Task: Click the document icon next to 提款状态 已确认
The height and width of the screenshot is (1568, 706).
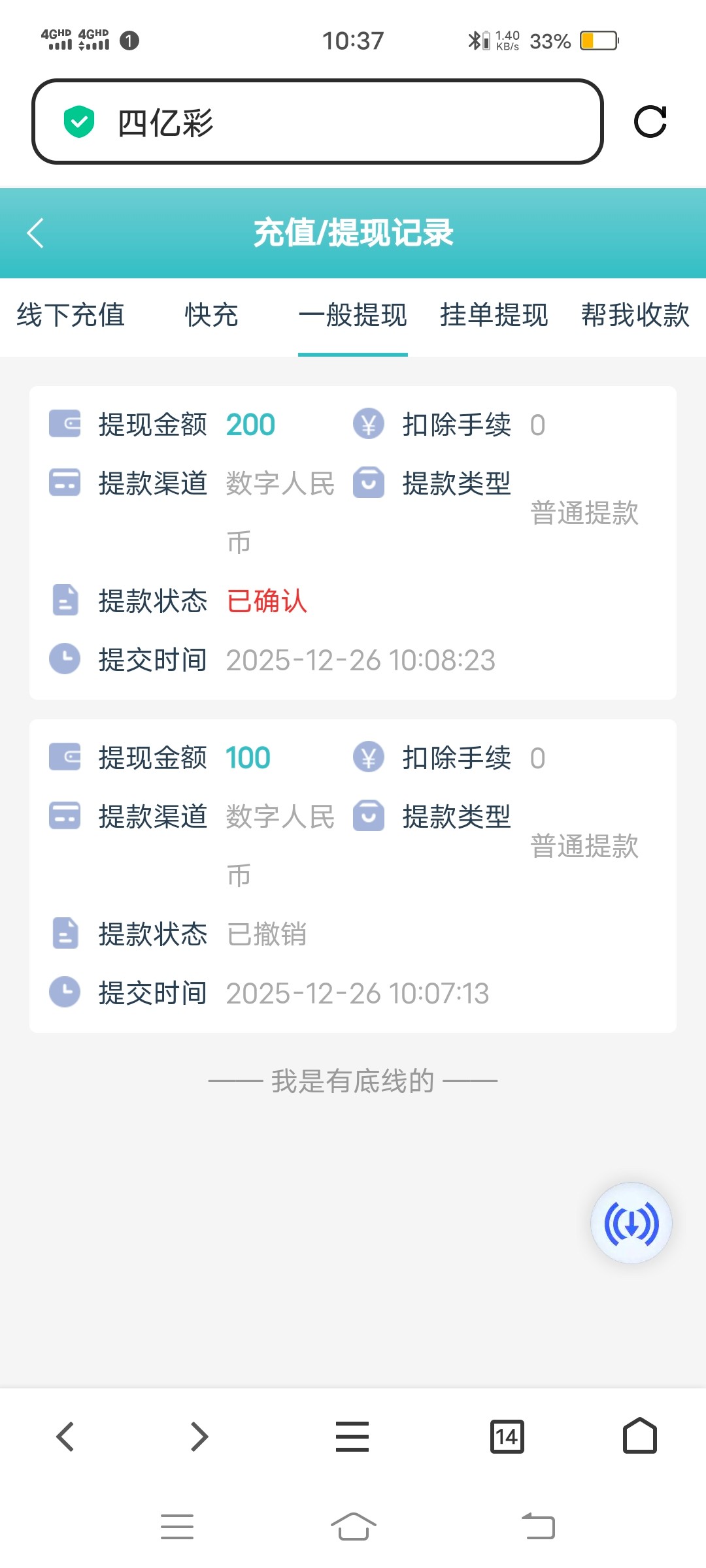Action: tap(63, 602)
